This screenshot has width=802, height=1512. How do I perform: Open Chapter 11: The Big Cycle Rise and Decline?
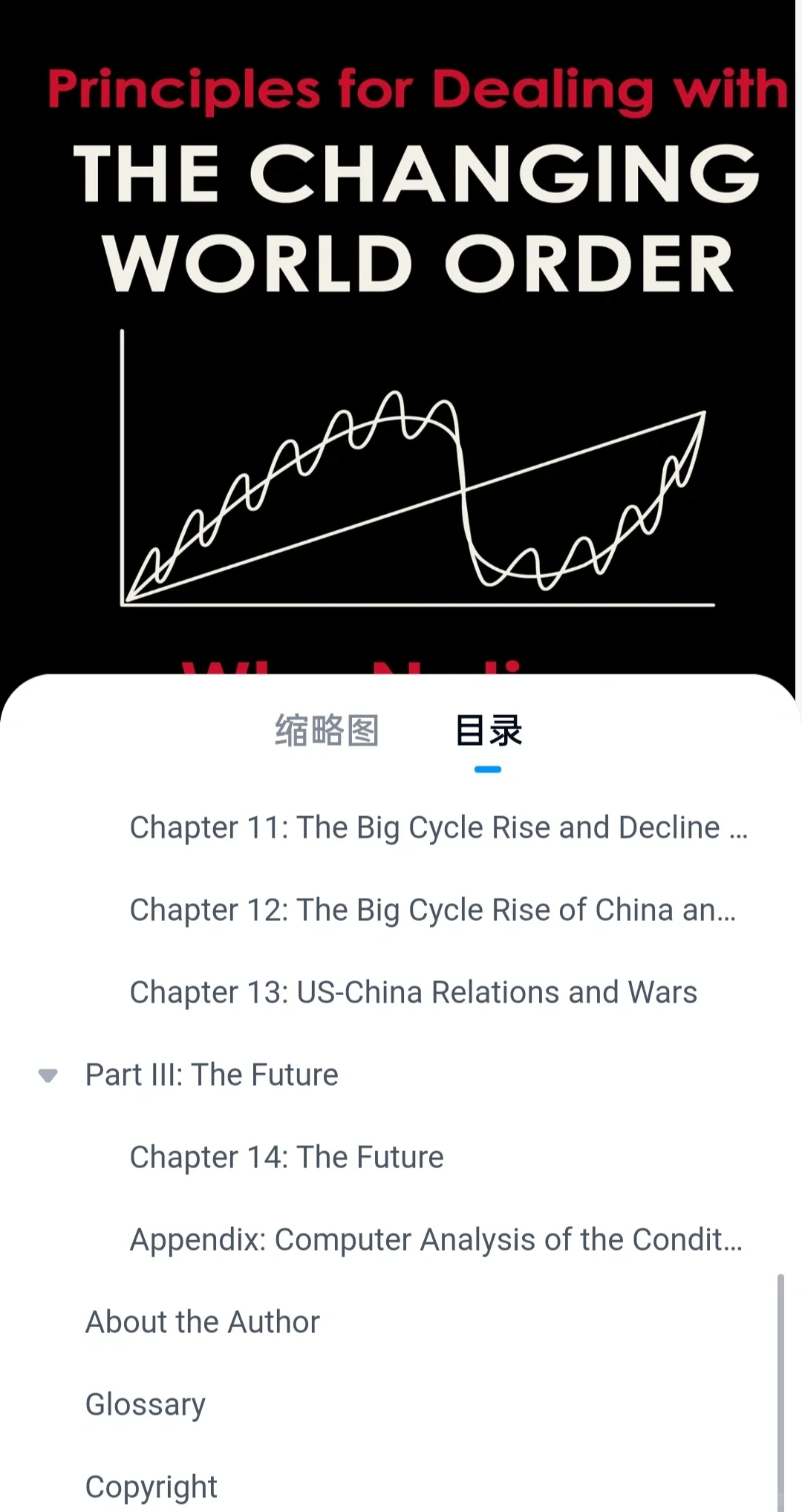click(439, 827)
